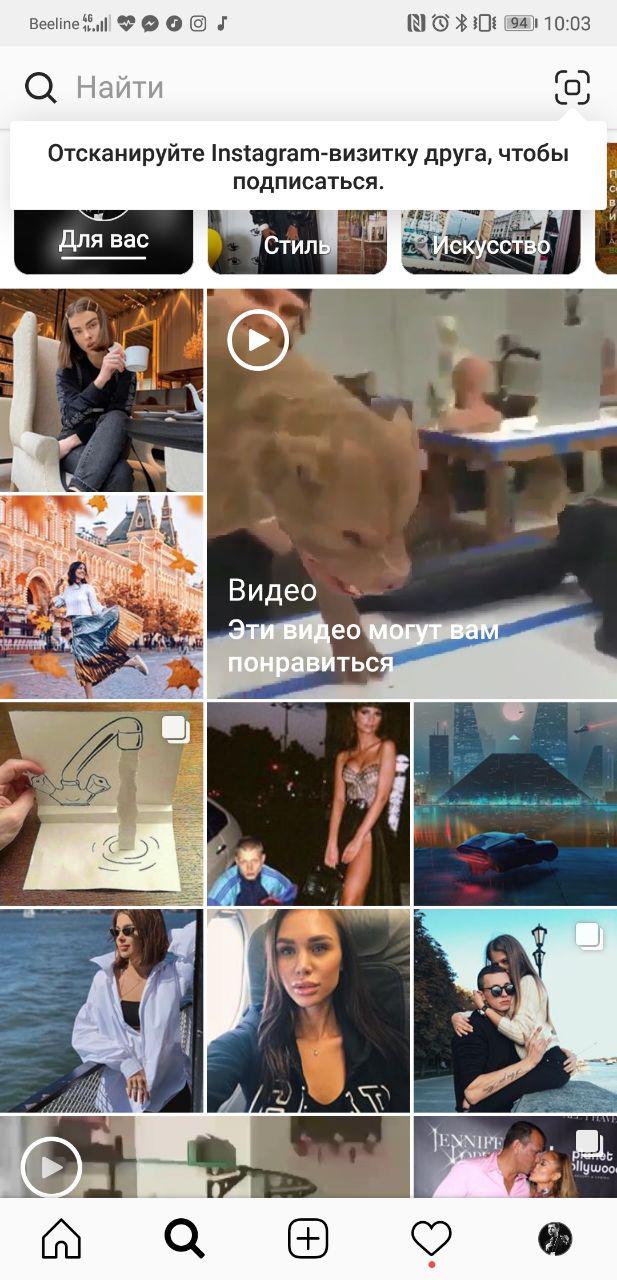Select the Для вас category chip

(103, 242)
